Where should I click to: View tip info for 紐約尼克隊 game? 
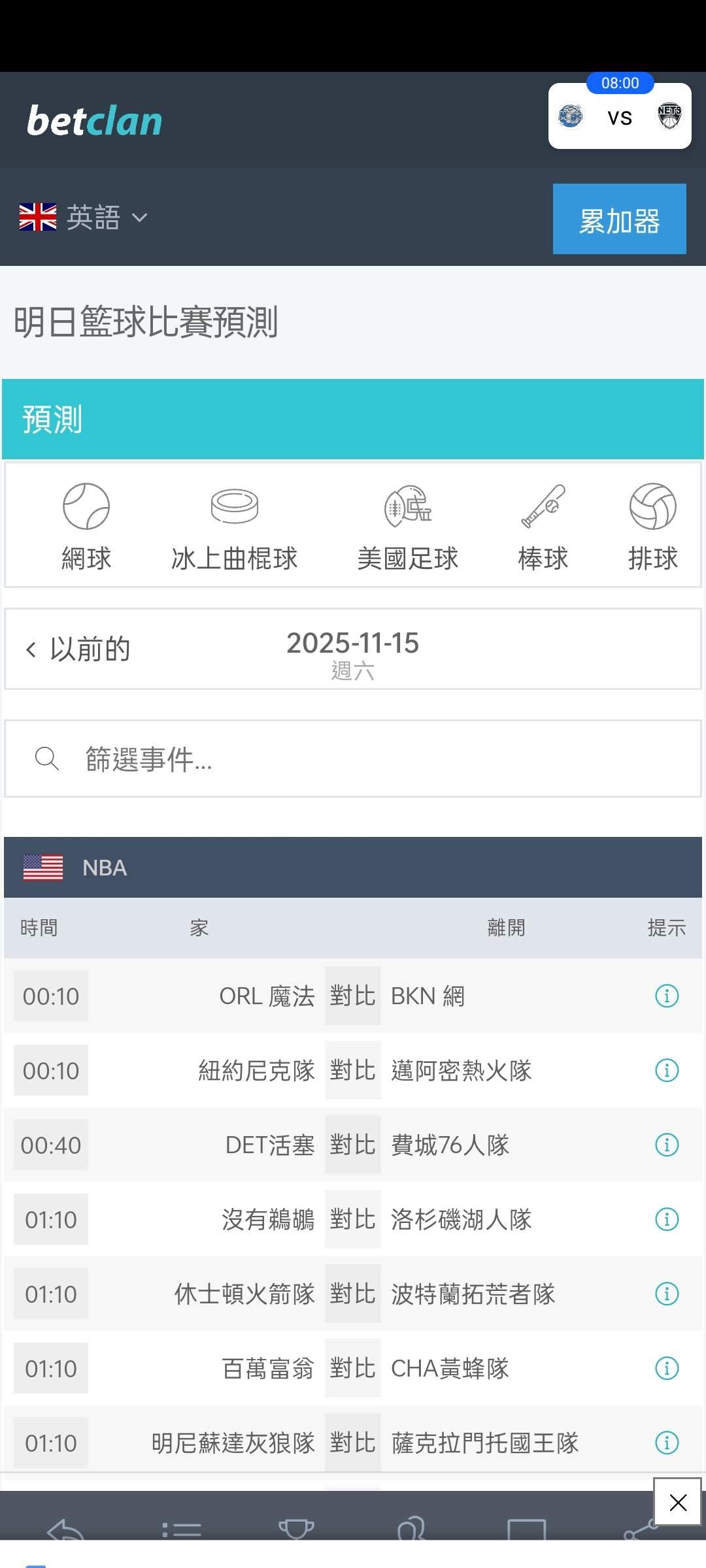667,1071
